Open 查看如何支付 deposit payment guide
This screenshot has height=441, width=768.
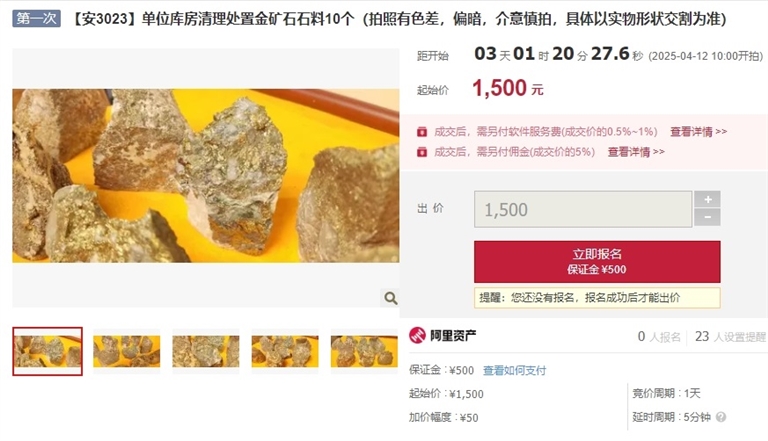pos(515,371)
